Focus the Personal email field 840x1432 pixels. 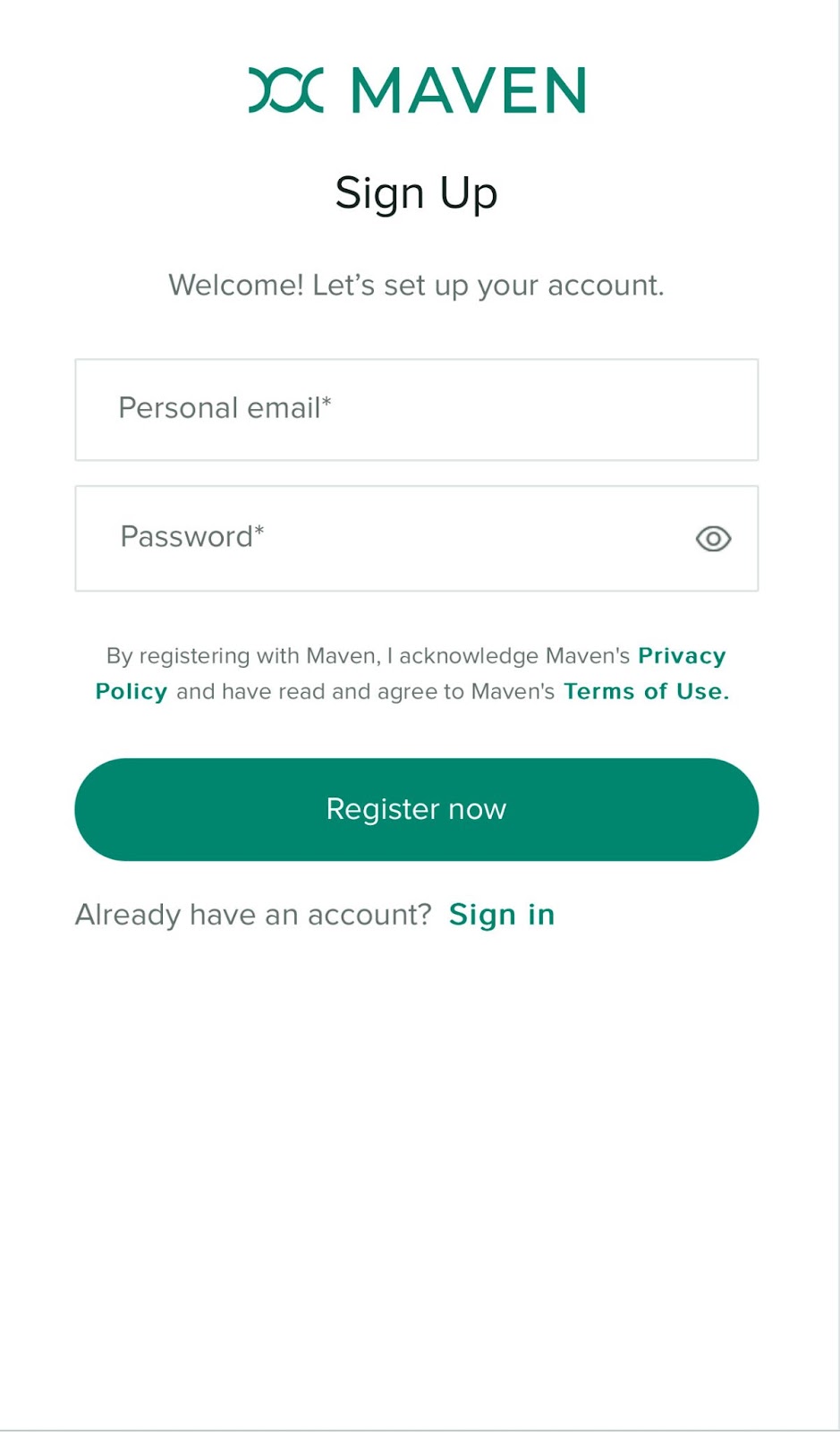coord(416,410)
